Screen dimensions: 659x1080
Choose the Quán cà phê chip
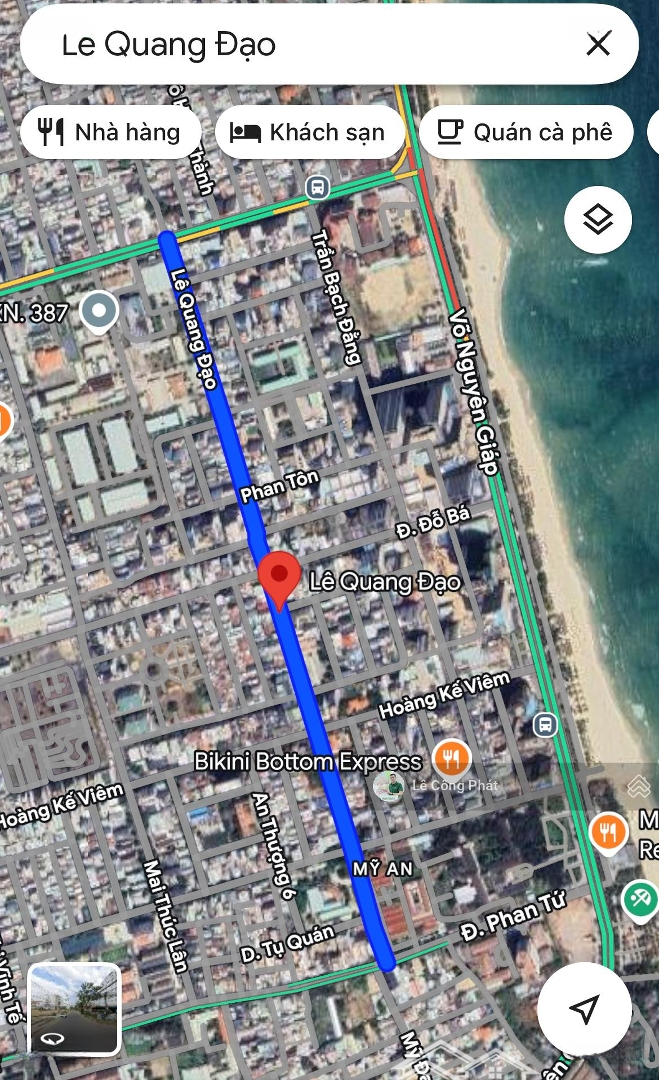(526, 132)
